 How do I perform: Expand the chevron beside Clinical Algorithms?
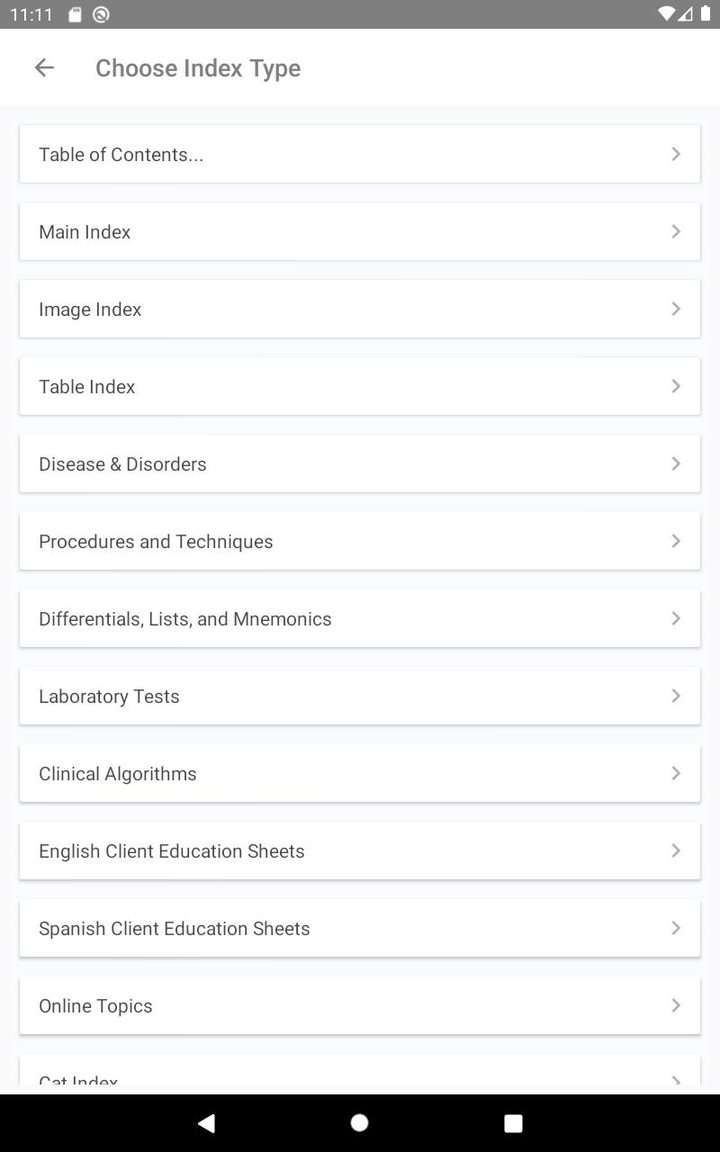coord(676,773)
